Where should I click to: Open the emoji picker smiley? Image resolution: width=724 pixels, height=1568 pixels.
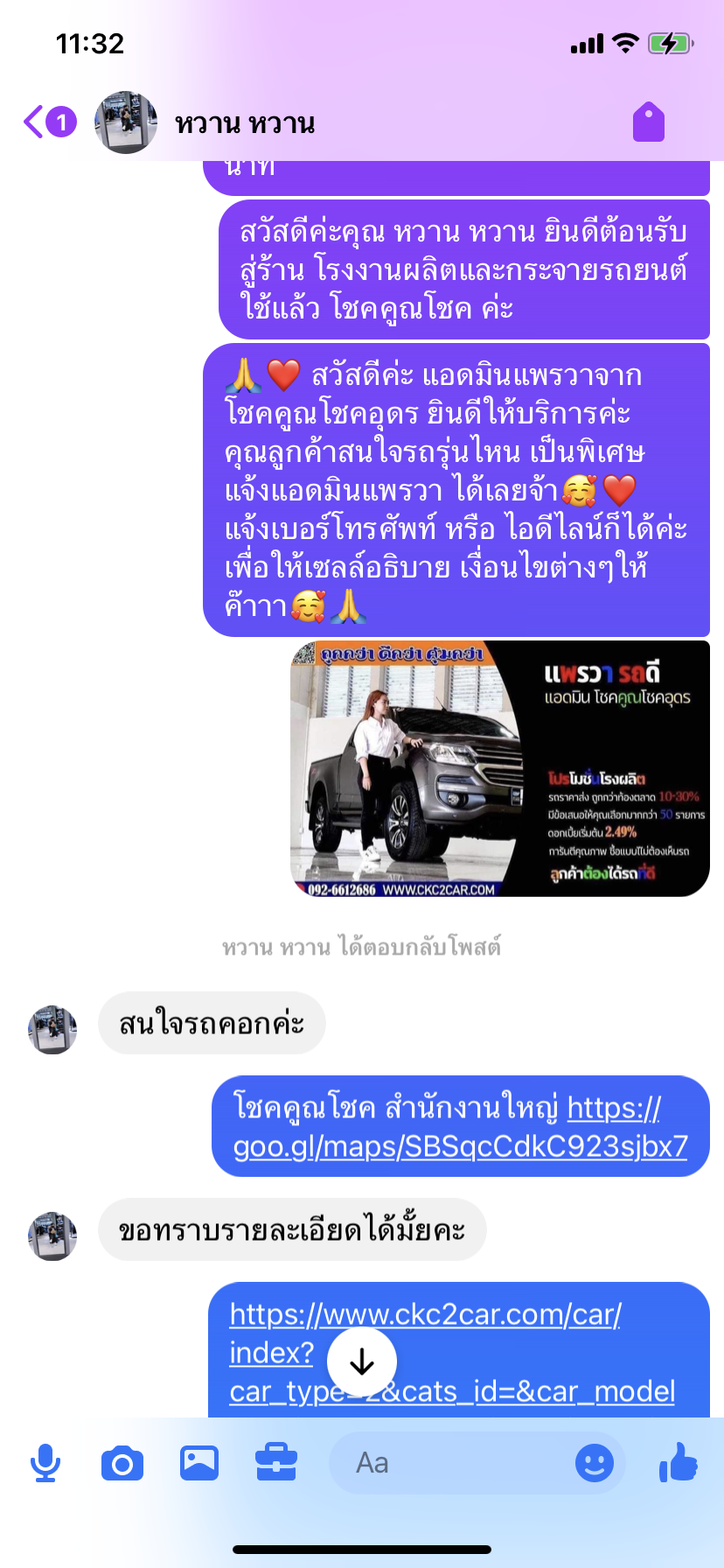pos(594,1463)
